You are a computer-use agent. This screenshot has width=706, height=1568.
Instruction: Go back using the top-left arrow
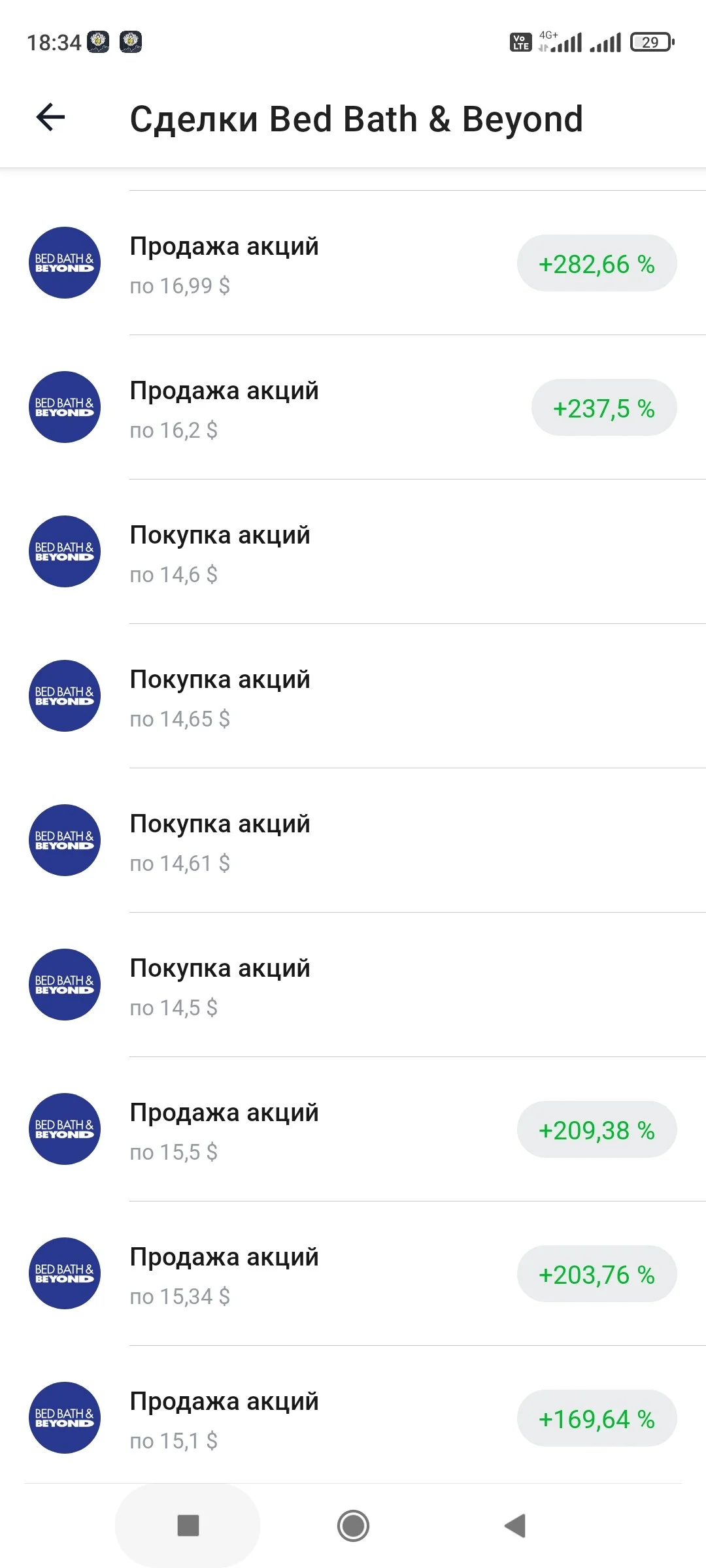(50, 118)
